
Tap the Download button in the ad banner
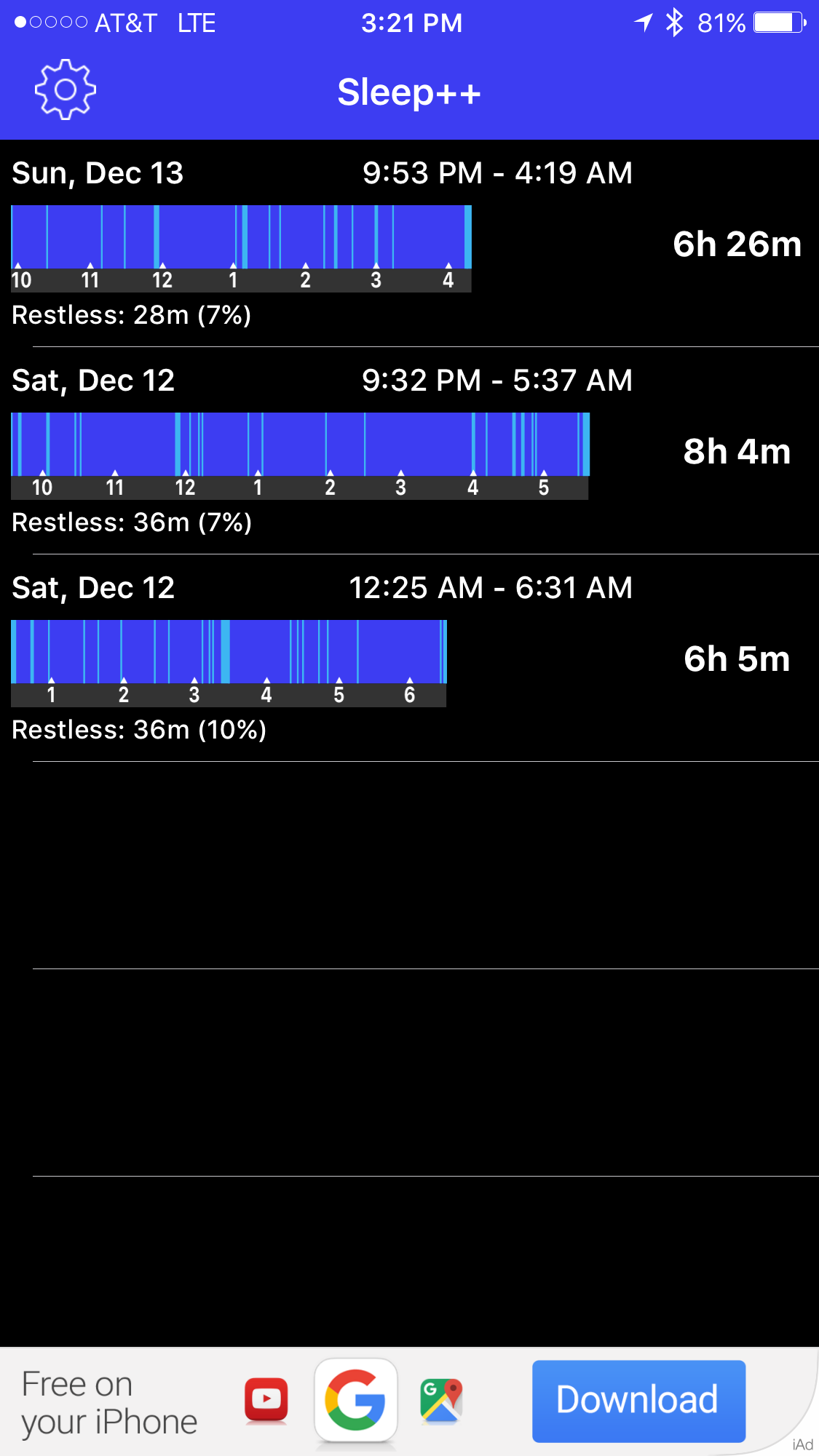point(638,1401)
